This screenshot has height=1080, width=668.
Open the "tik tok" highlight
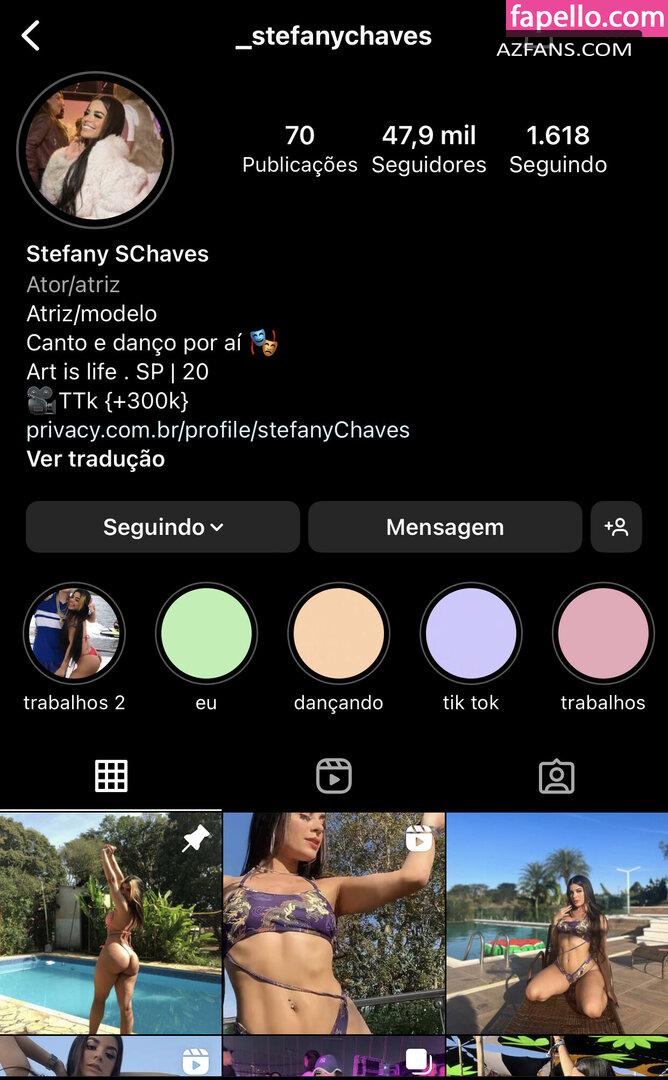(471, 634)
